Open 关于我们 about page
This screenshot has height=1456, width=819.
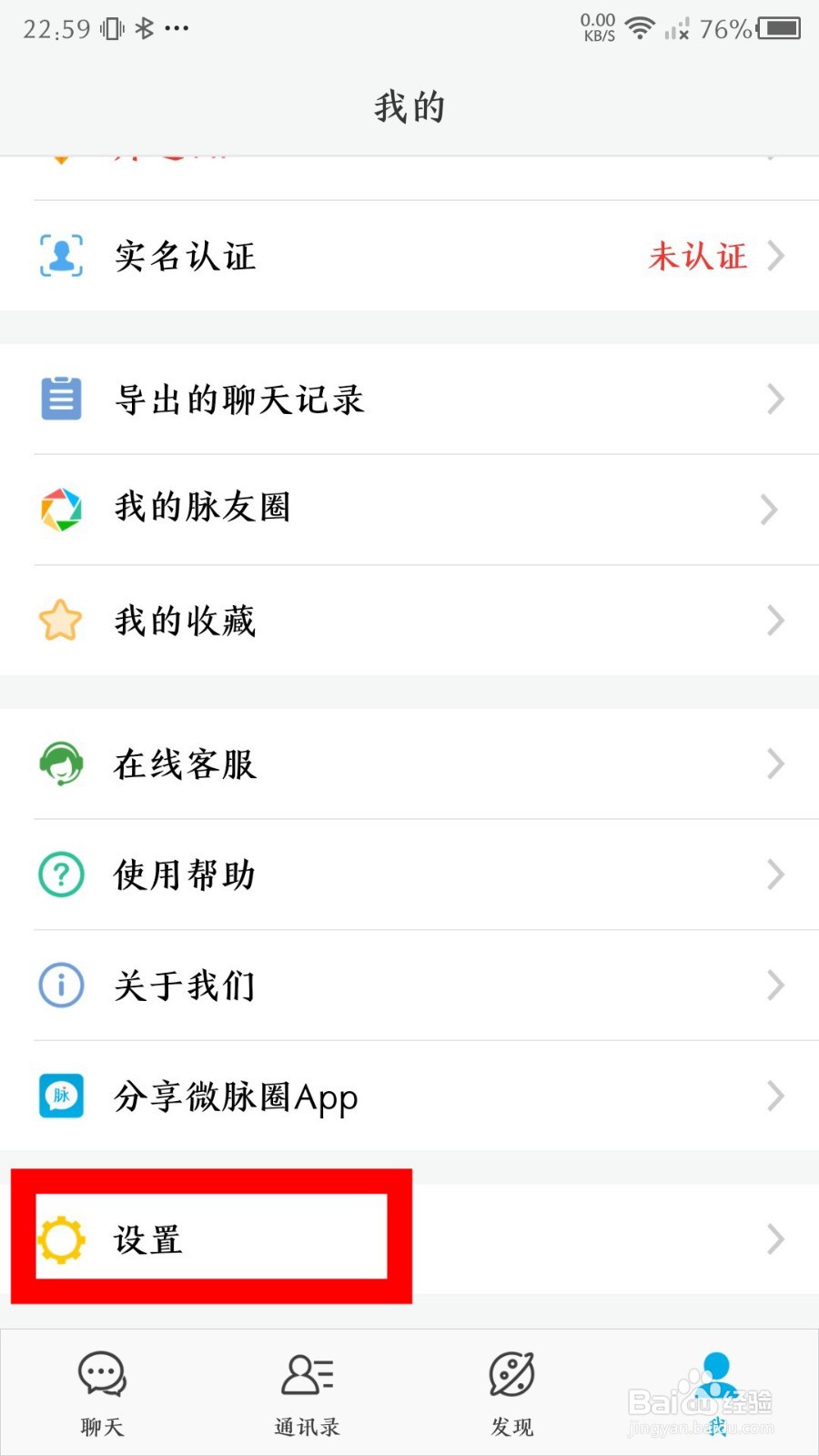(409, 986)
